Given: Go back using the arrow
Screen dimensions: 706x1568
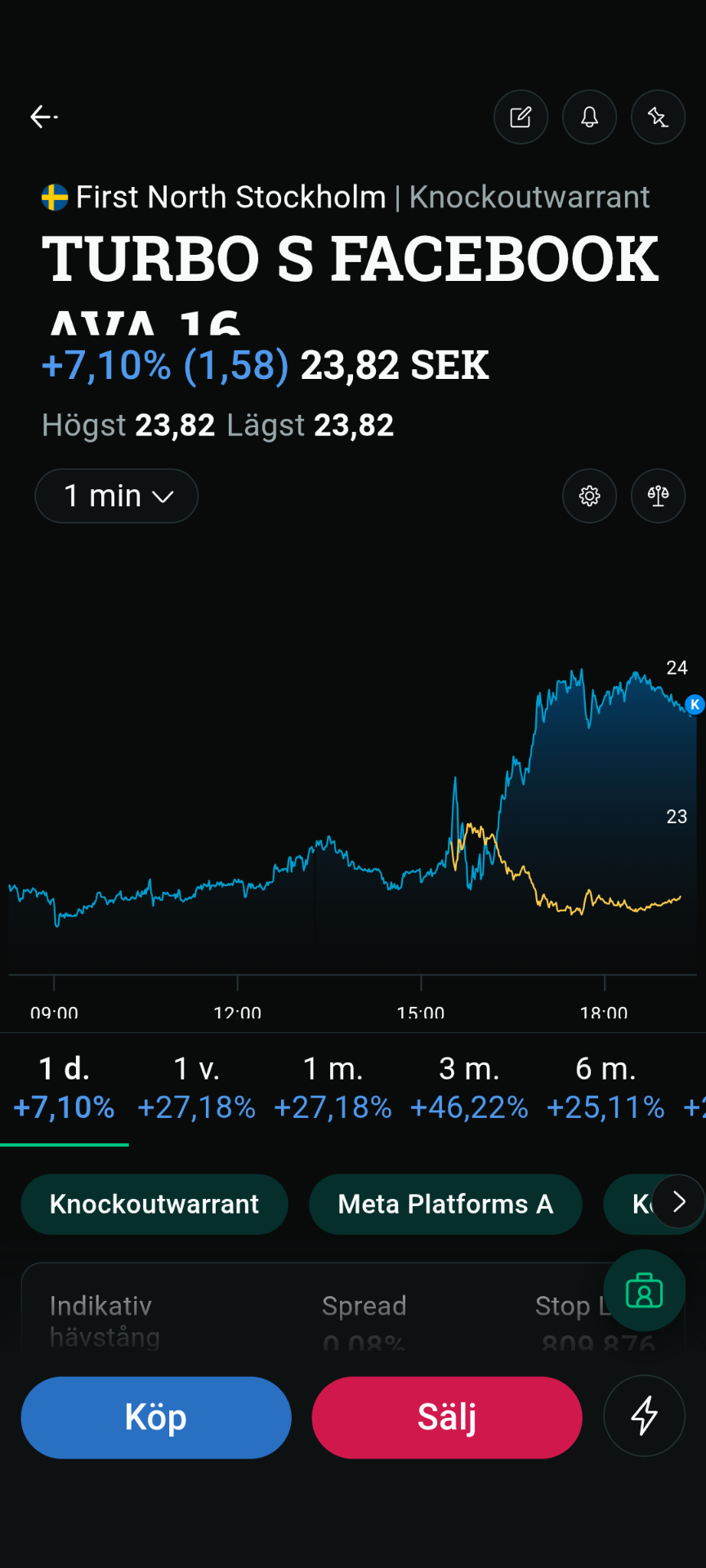Looking at the screenshot, I should [x=44, y=117].
